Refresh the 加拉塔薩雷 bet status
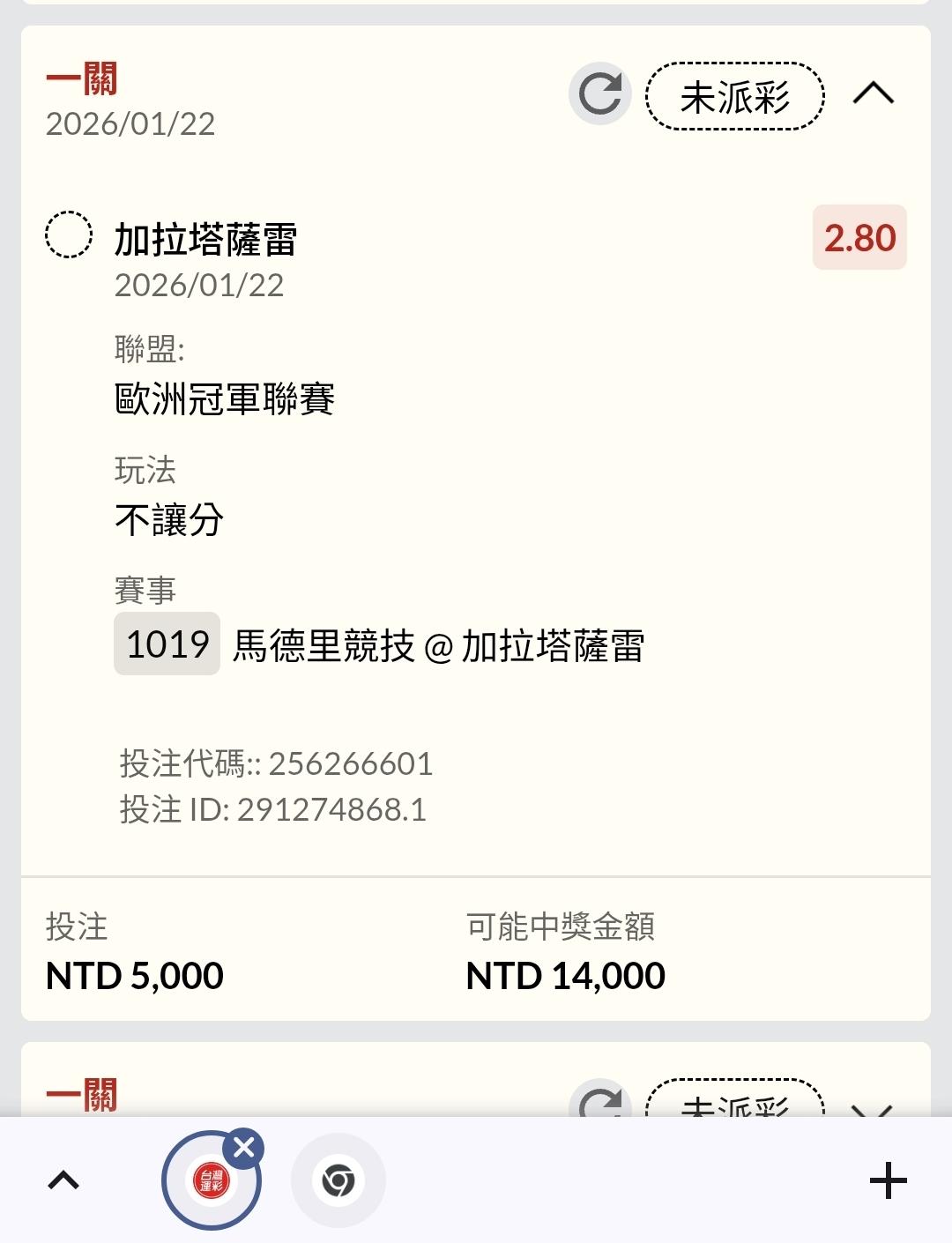952x1243 pixels. (x=600, y=93)
